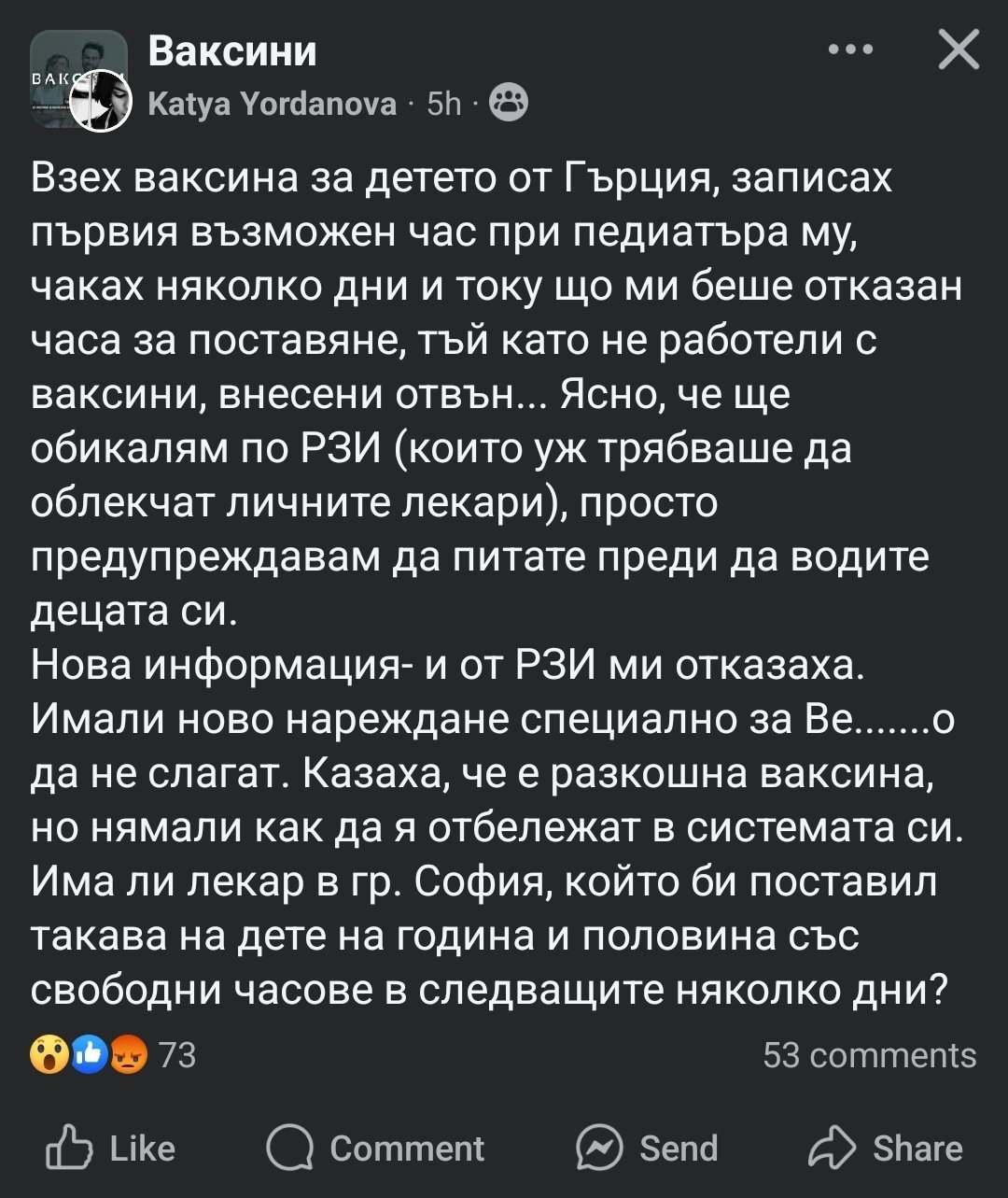Open the three-dot post options menu
1008x1198 pixels.
pyautogui.click(x=850, y=49)
